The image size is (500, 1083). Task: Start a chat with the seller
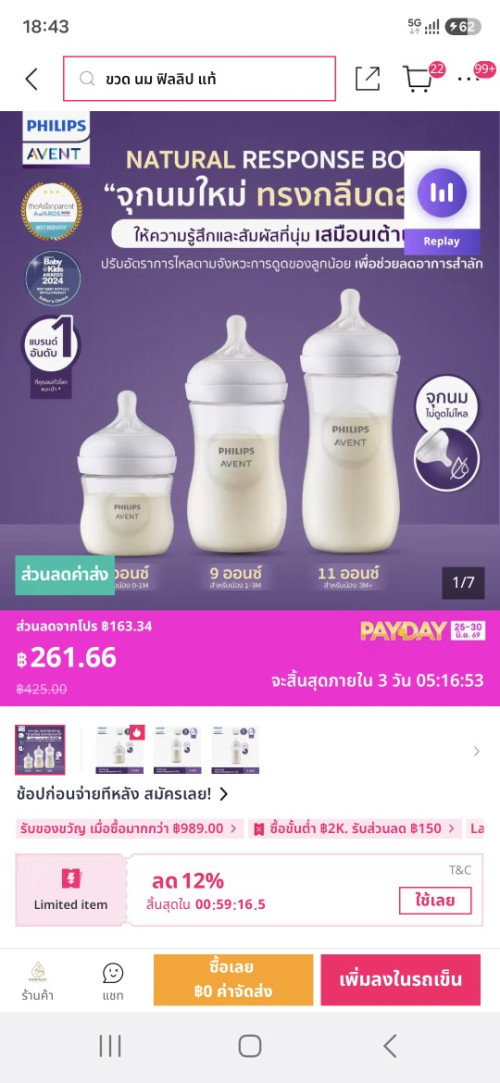(113, 981)
